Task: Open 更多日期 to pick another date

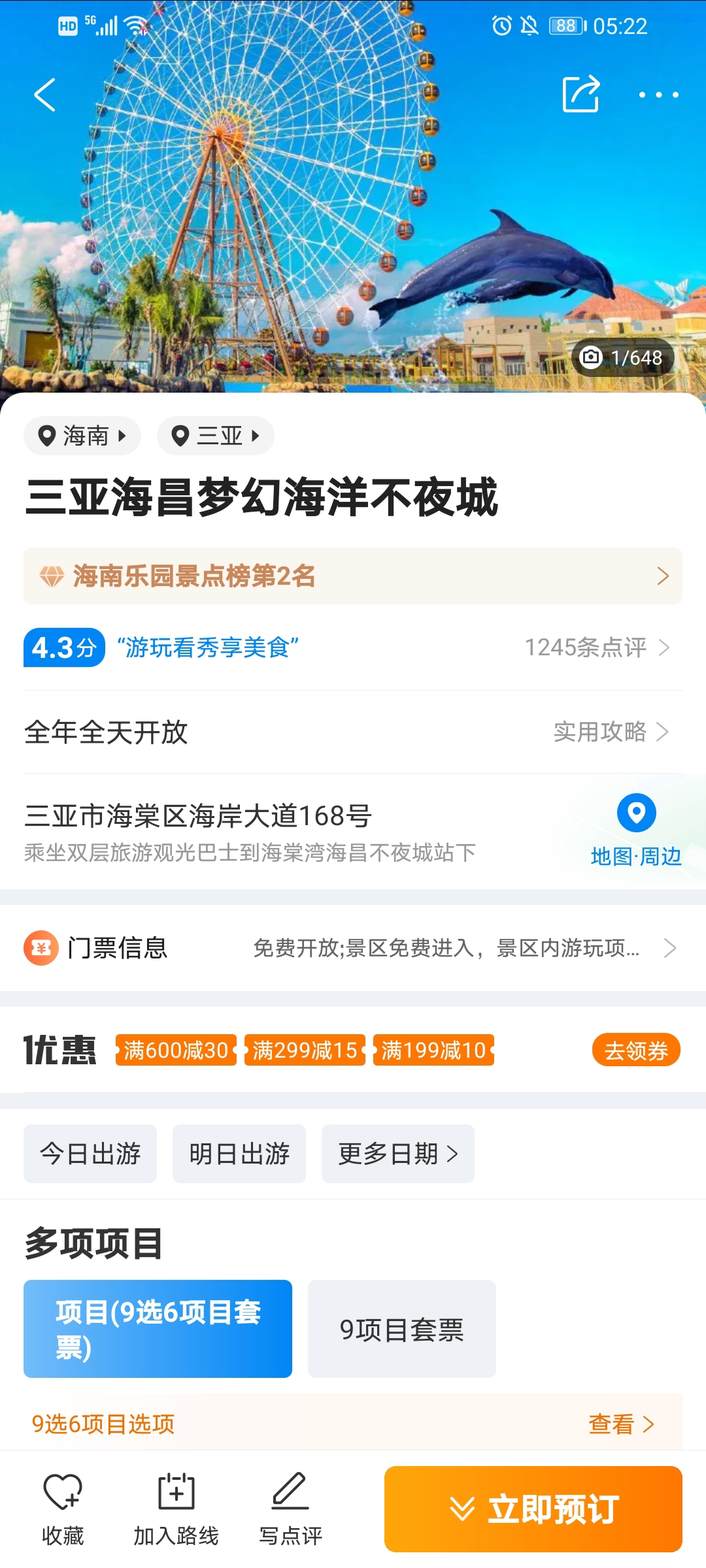Action: coord(397,1154)
